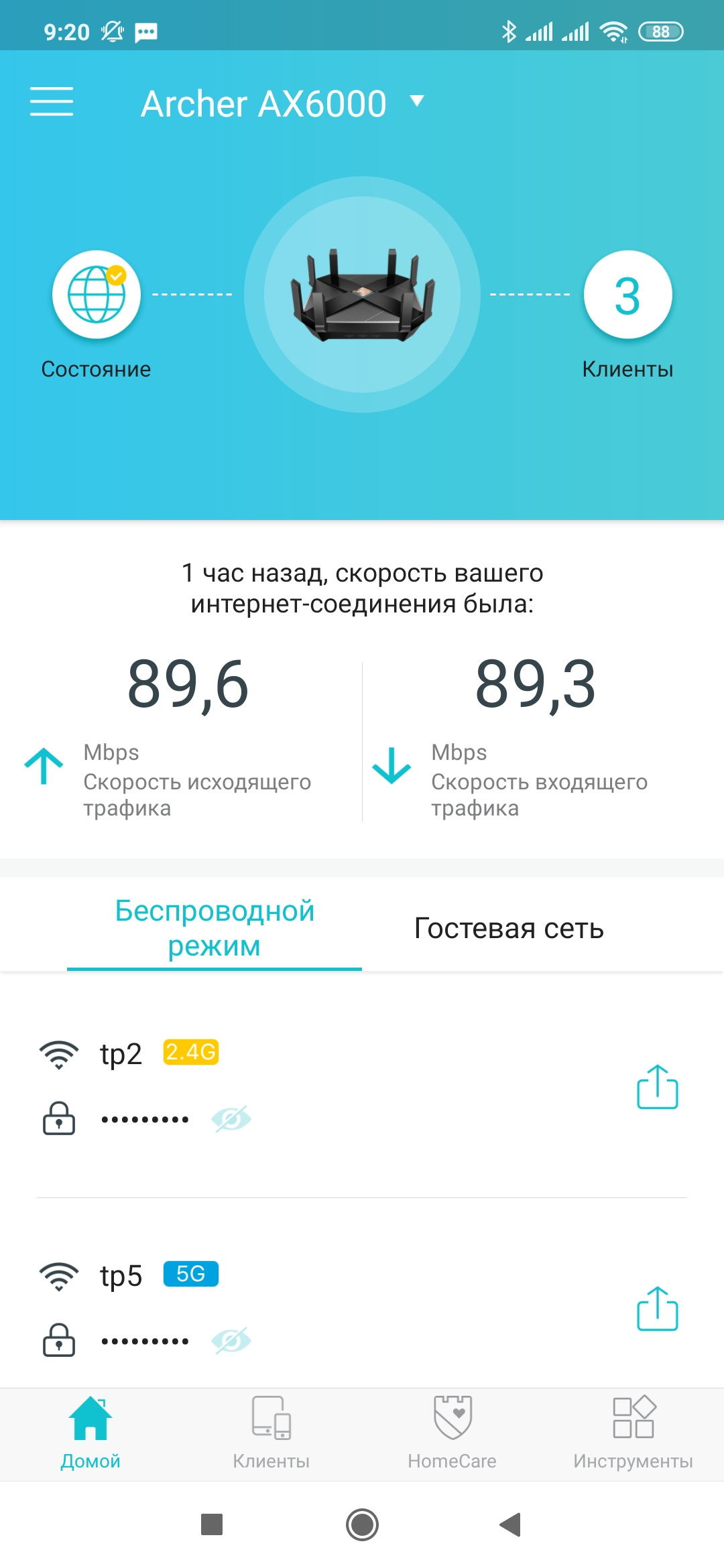This screenshot has height=1568, width=724.
Task: Share the tp2 2.4G network
Action: coord(657,1087)
